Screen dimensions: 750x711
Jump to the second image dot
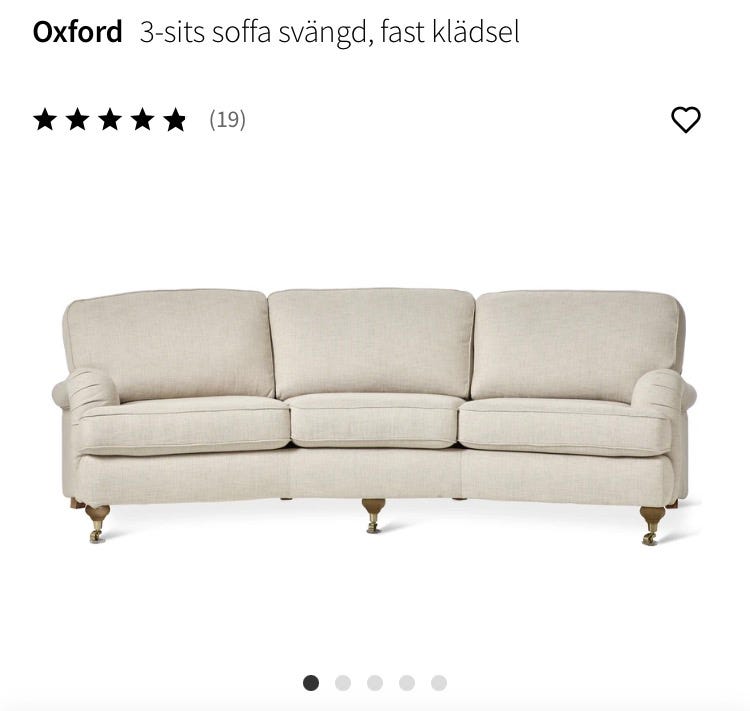pos(343,683)
